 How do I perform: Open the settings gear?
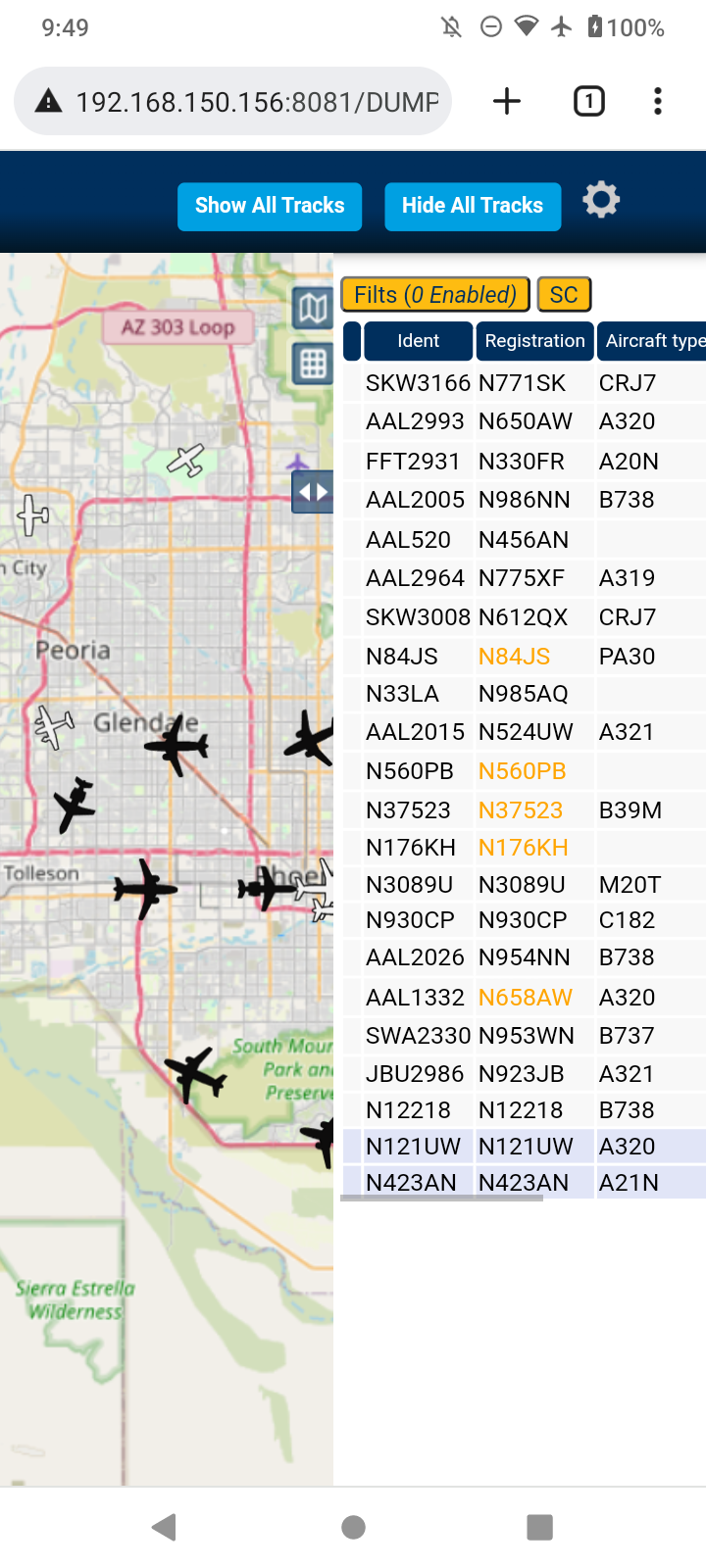601,200
